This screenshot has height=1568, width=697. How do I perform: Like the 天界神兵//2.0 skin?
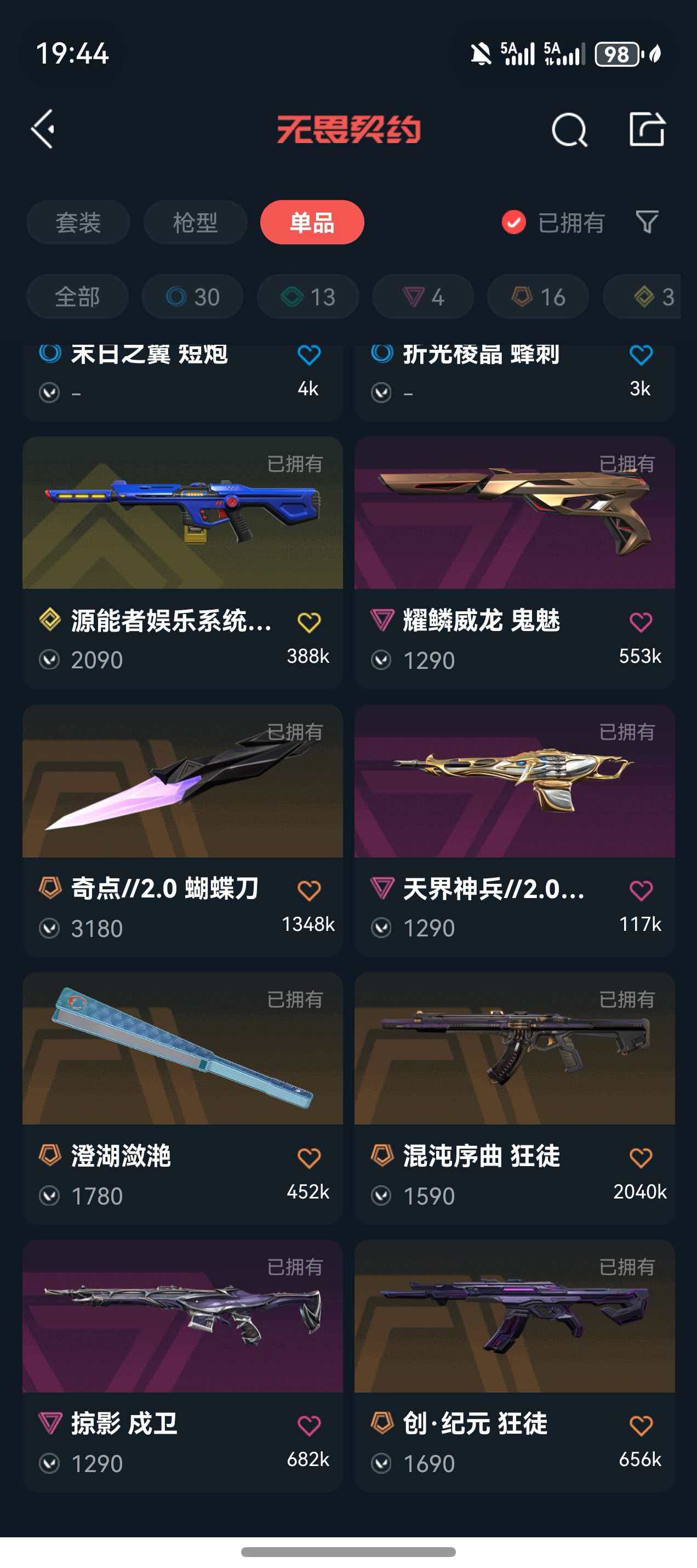tap(641, 890)
